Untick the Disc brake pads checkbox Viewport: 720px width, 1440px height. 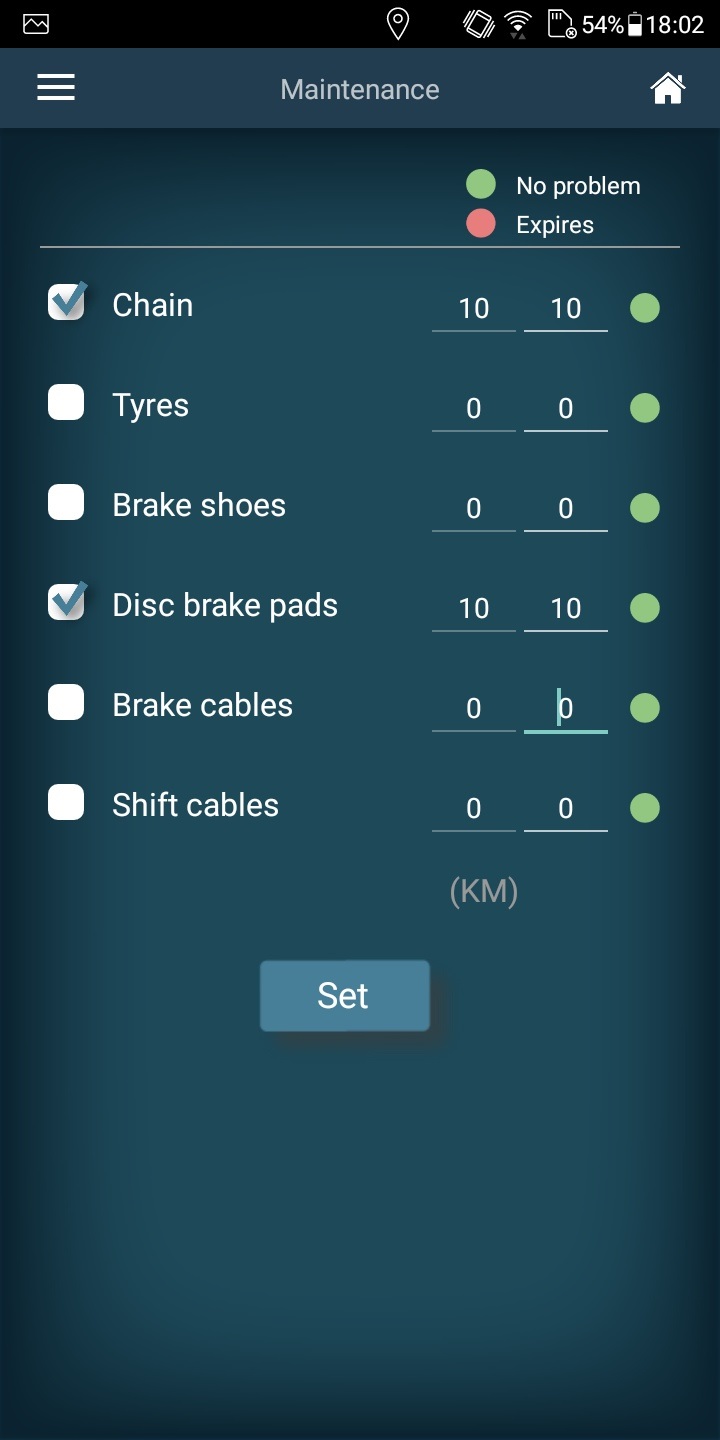(x=67, y=601)
